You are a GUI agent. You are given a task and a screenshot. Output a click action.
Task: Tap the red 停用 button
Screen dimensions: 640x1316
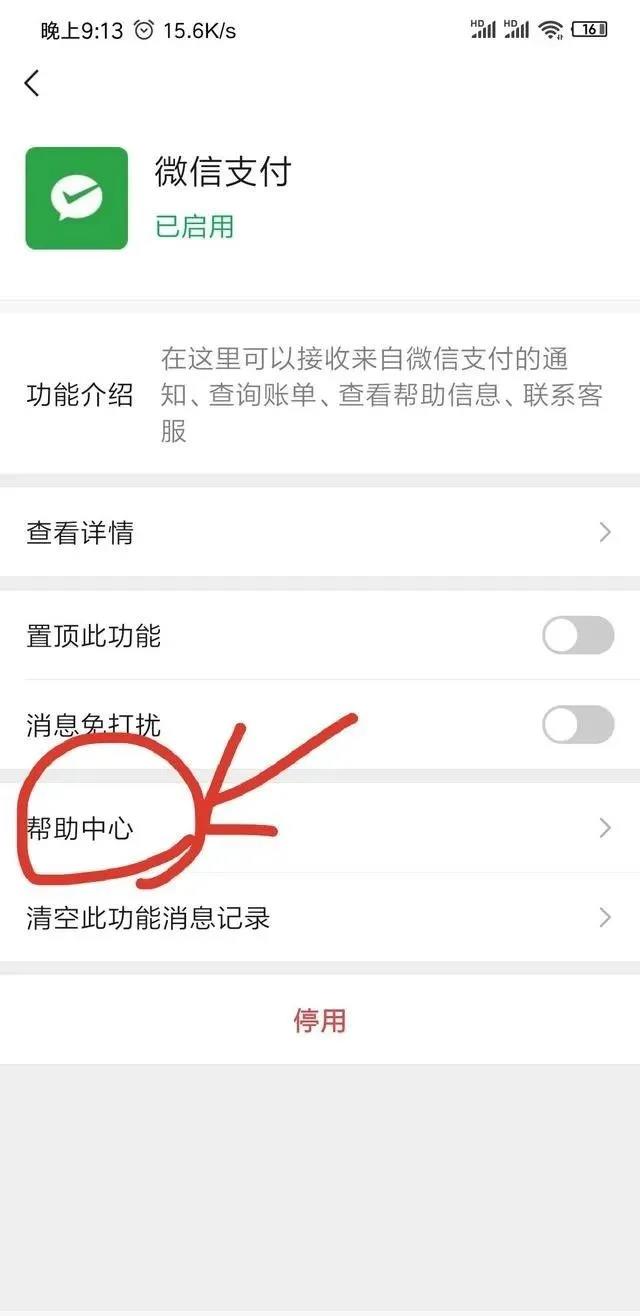click(x=320, y=1020)
